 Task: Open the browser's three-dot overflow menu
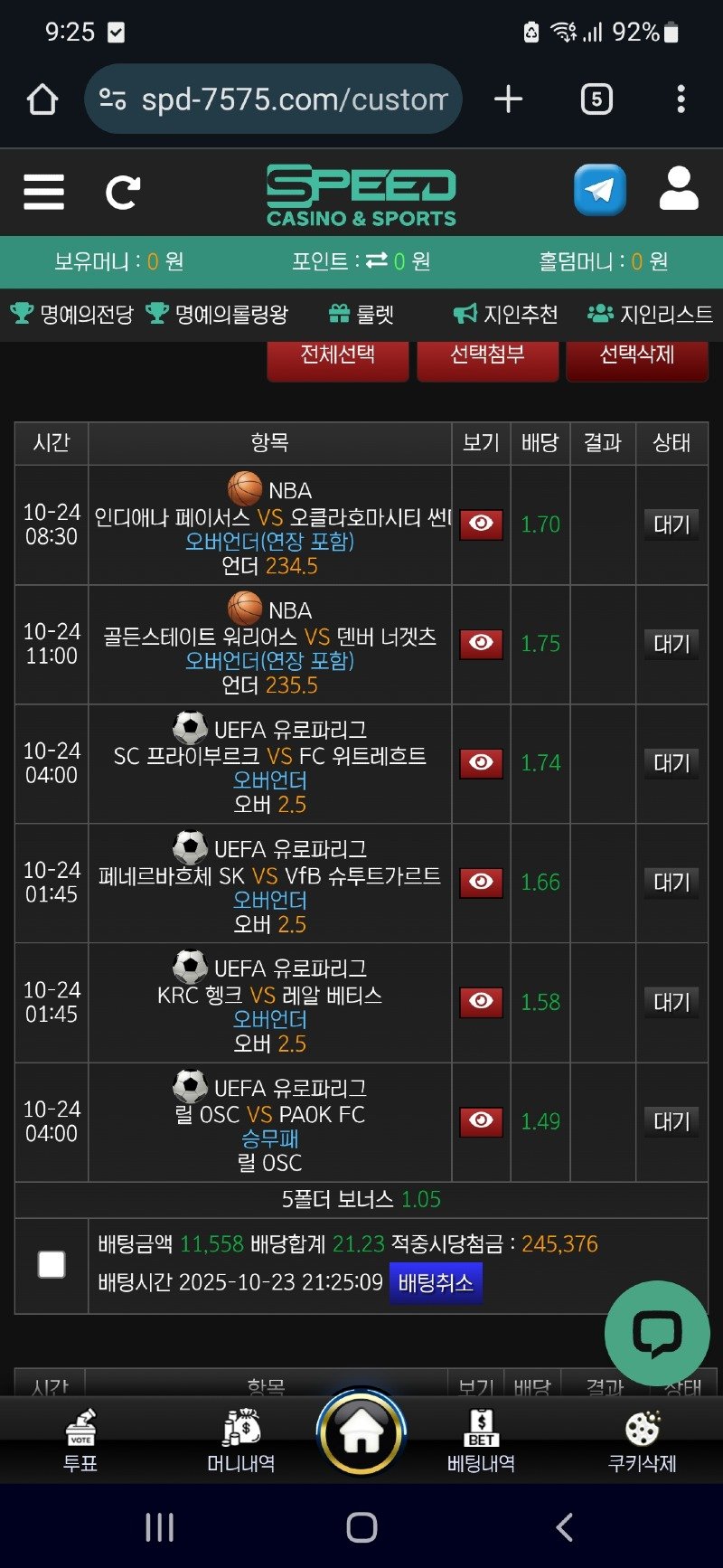[681, 99]
